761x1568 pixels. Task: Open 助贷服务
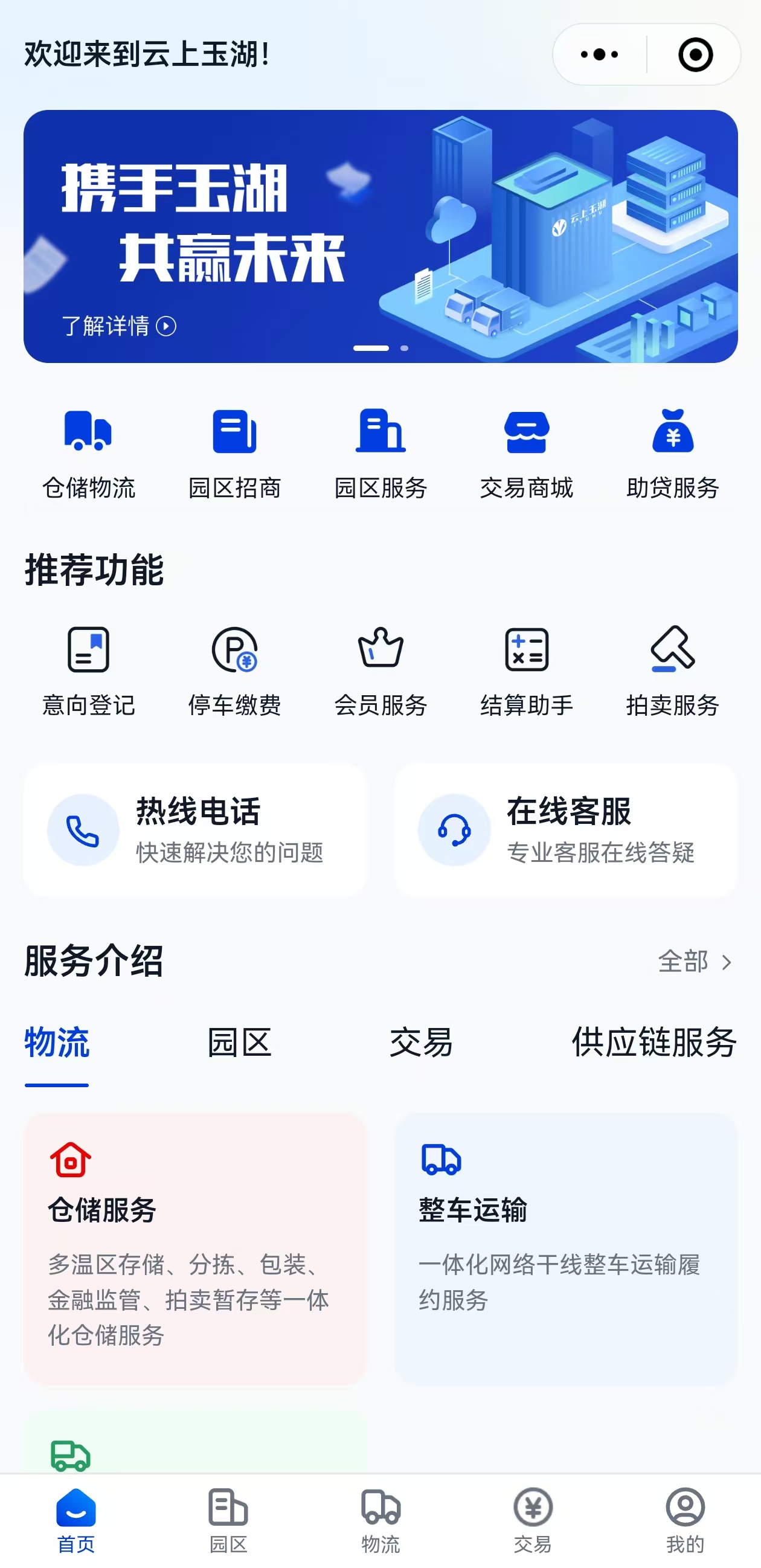click(x=673, y=454)
